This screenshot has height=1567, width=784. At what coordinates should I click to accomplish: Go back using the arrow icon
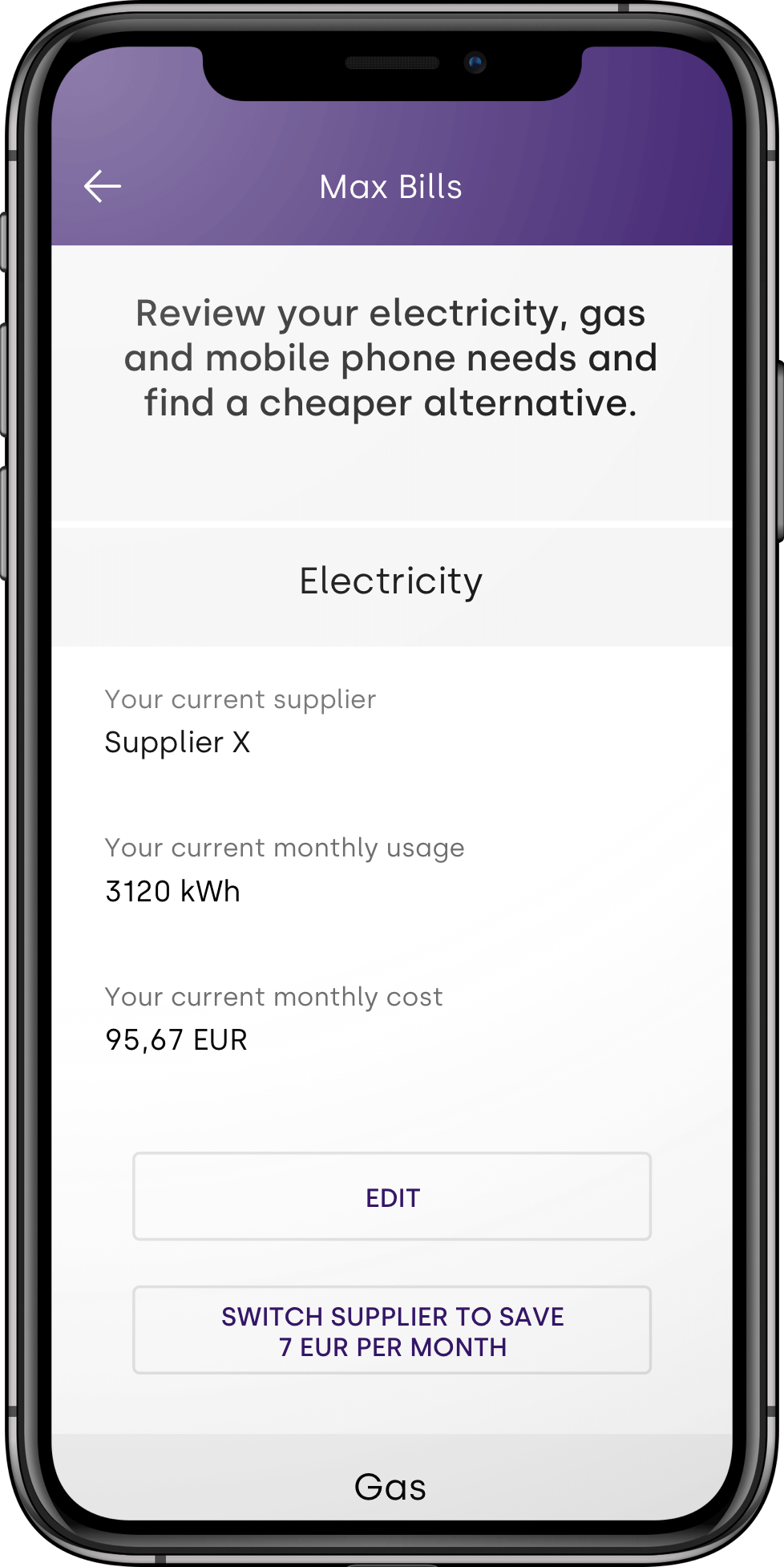(103, 187)
